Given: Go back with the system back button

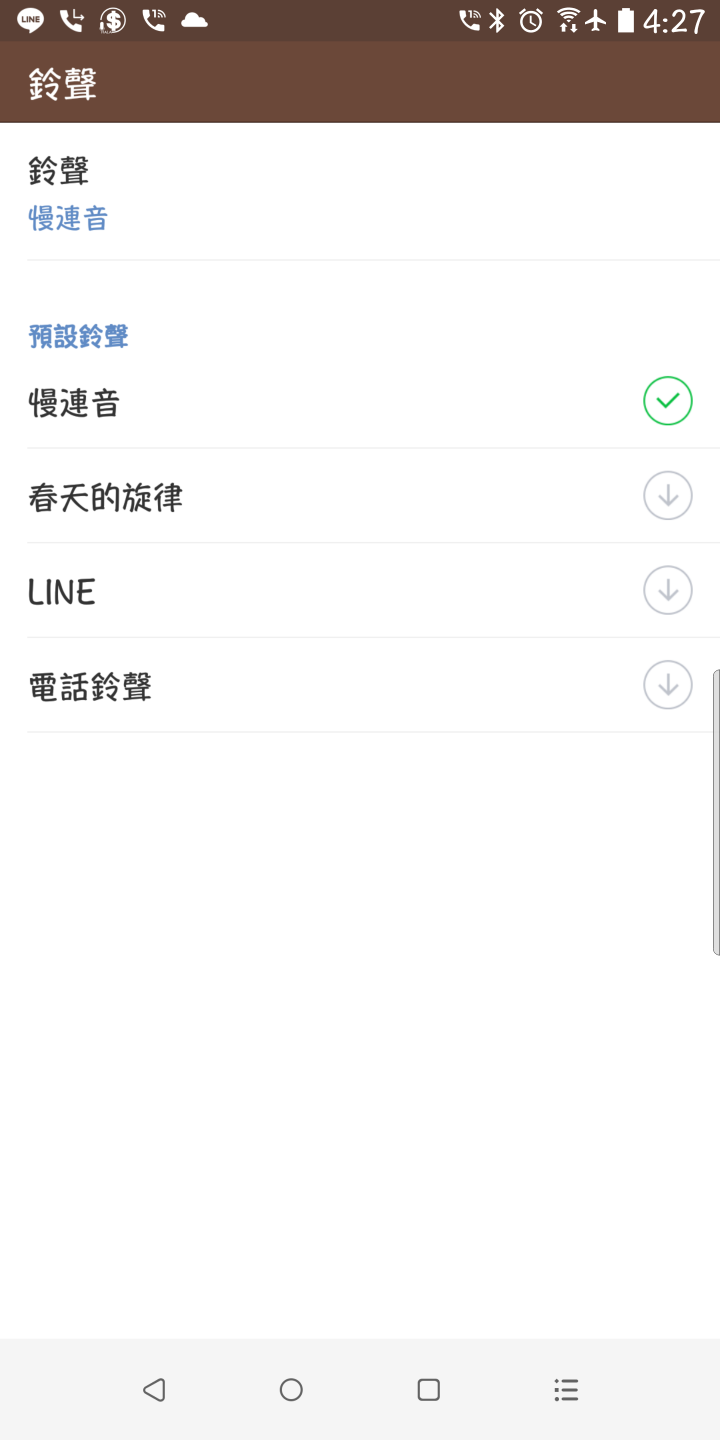Looking at the screenshot, I should point(154,1390).
